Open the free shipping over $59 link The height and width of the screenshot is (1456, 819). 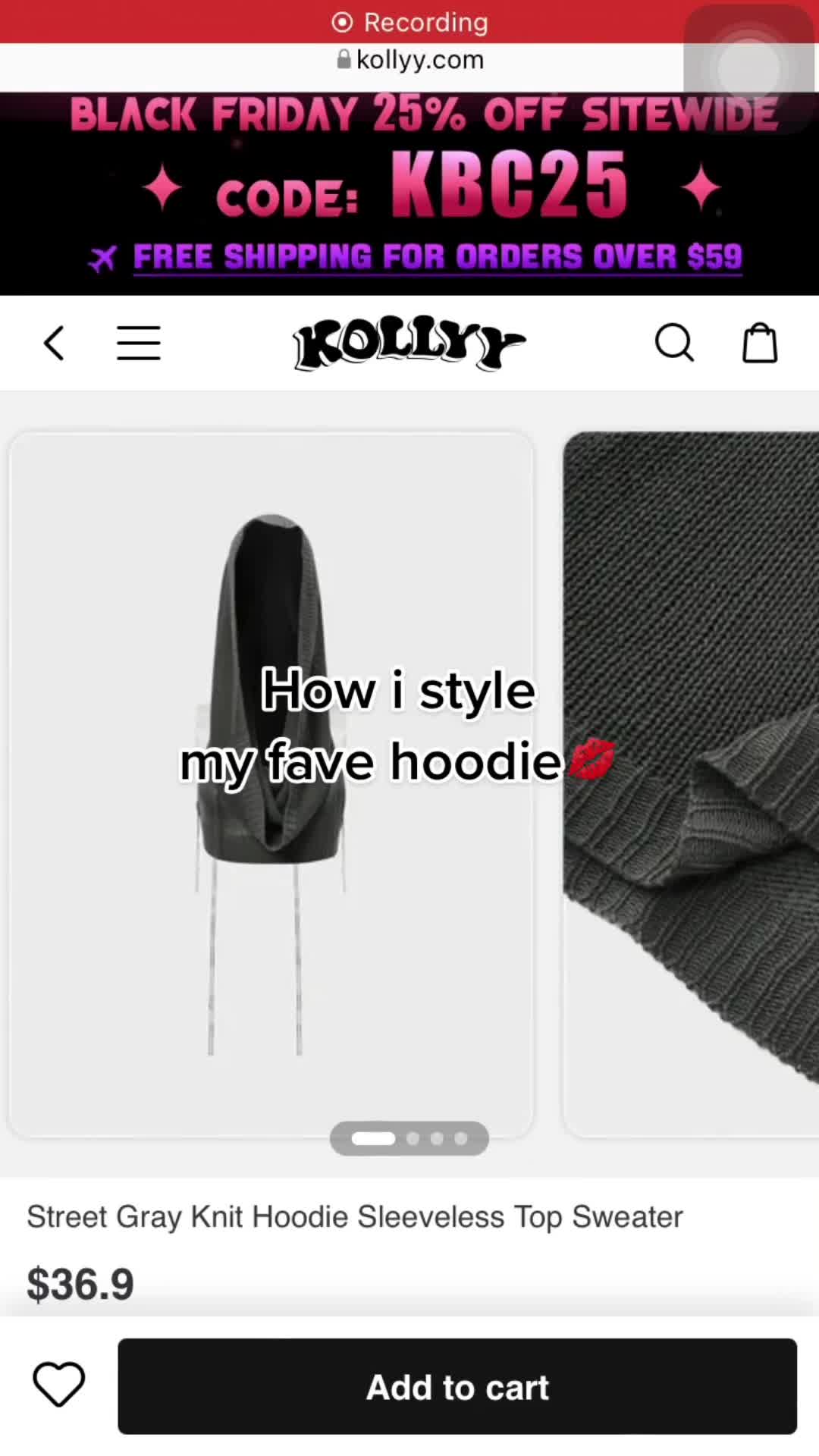437,257
